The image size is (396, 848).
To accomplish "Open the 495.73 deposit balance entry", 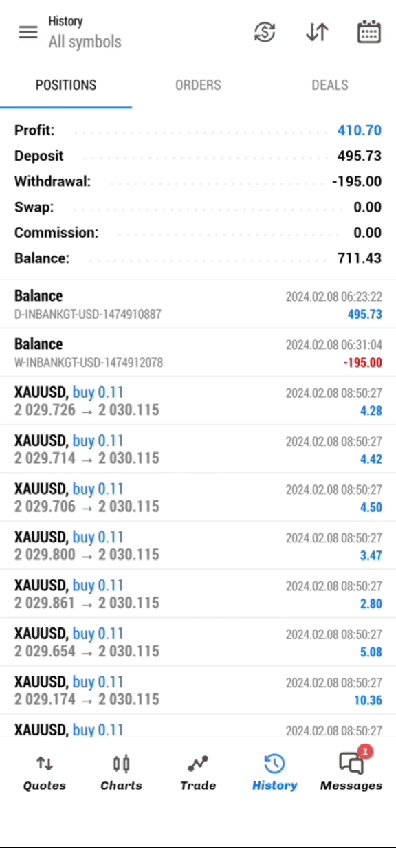I will pos(198,304).
